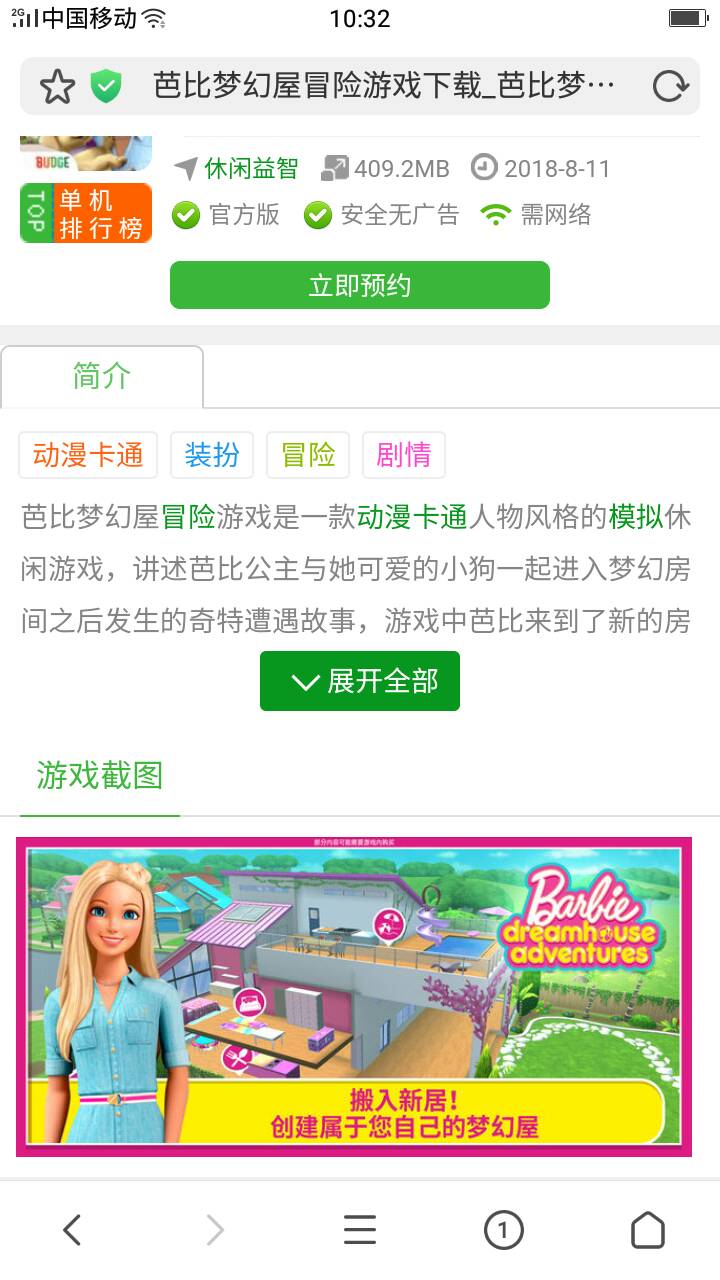
Task: Open the 剧情 tag
Action: [403, 455]
